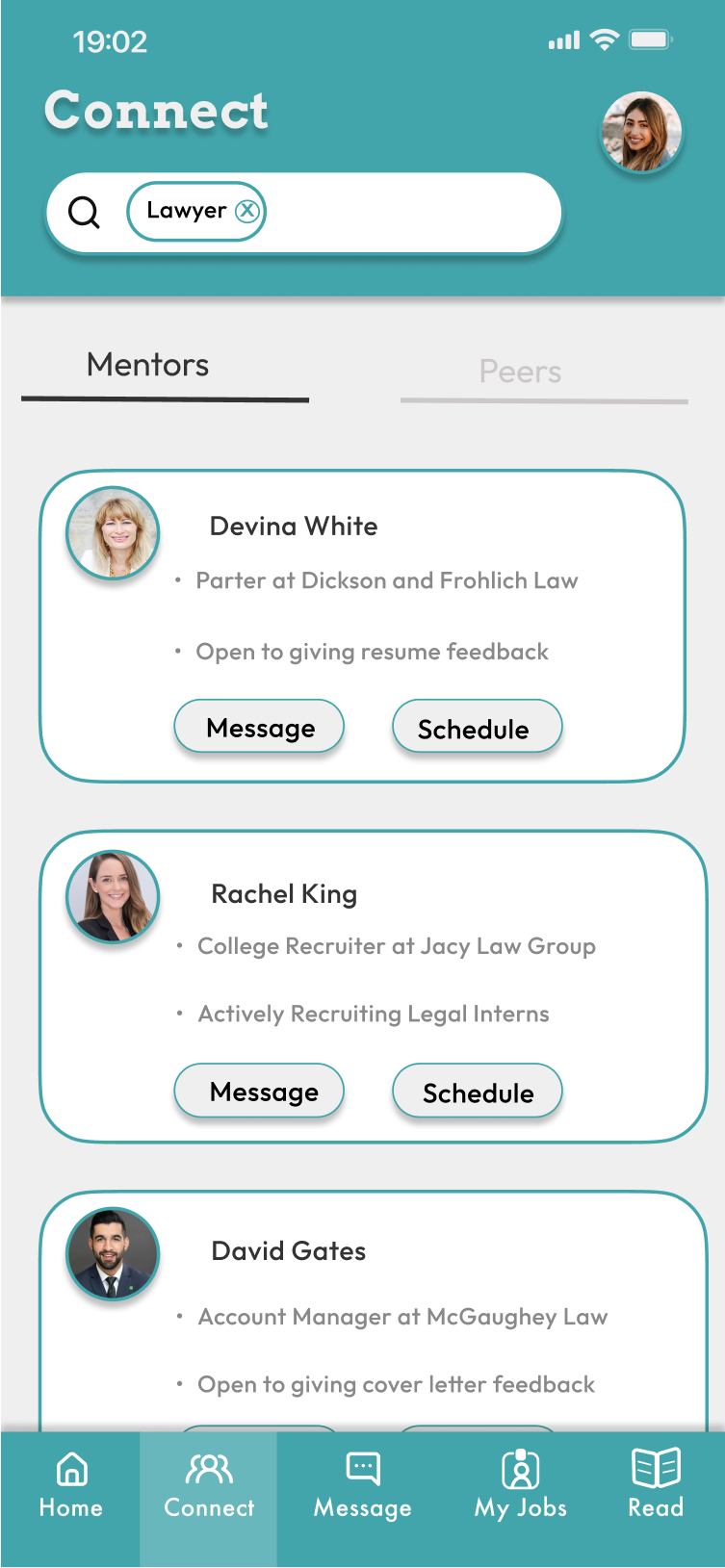
Task: Go to the Home tab
Action: (x=71, y=1485)
